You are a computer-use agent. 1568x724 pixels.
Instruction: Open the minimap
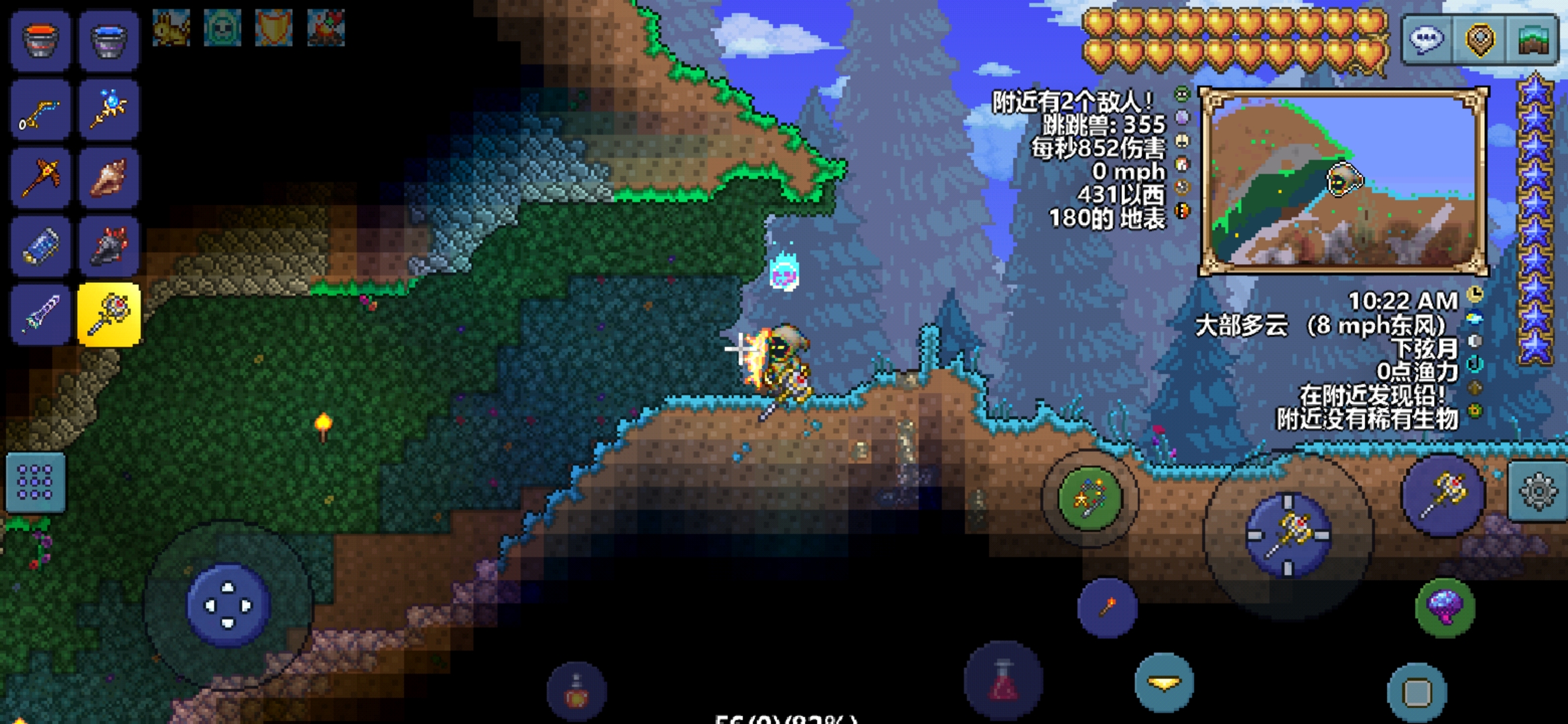pyautogui.click(x=1344, y=182)
